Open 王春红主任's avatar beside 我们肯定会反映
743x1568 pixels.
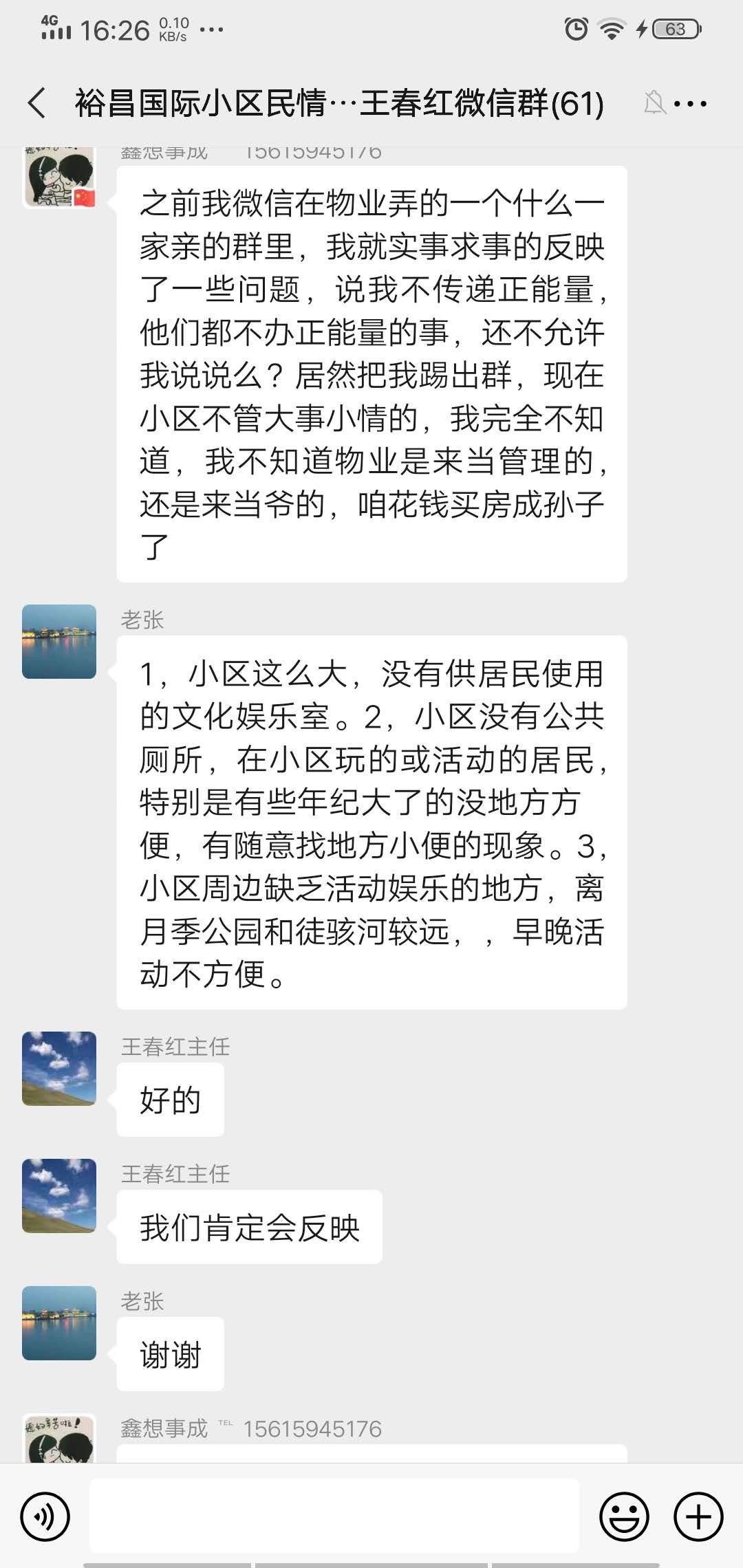tap(59, 1195)
